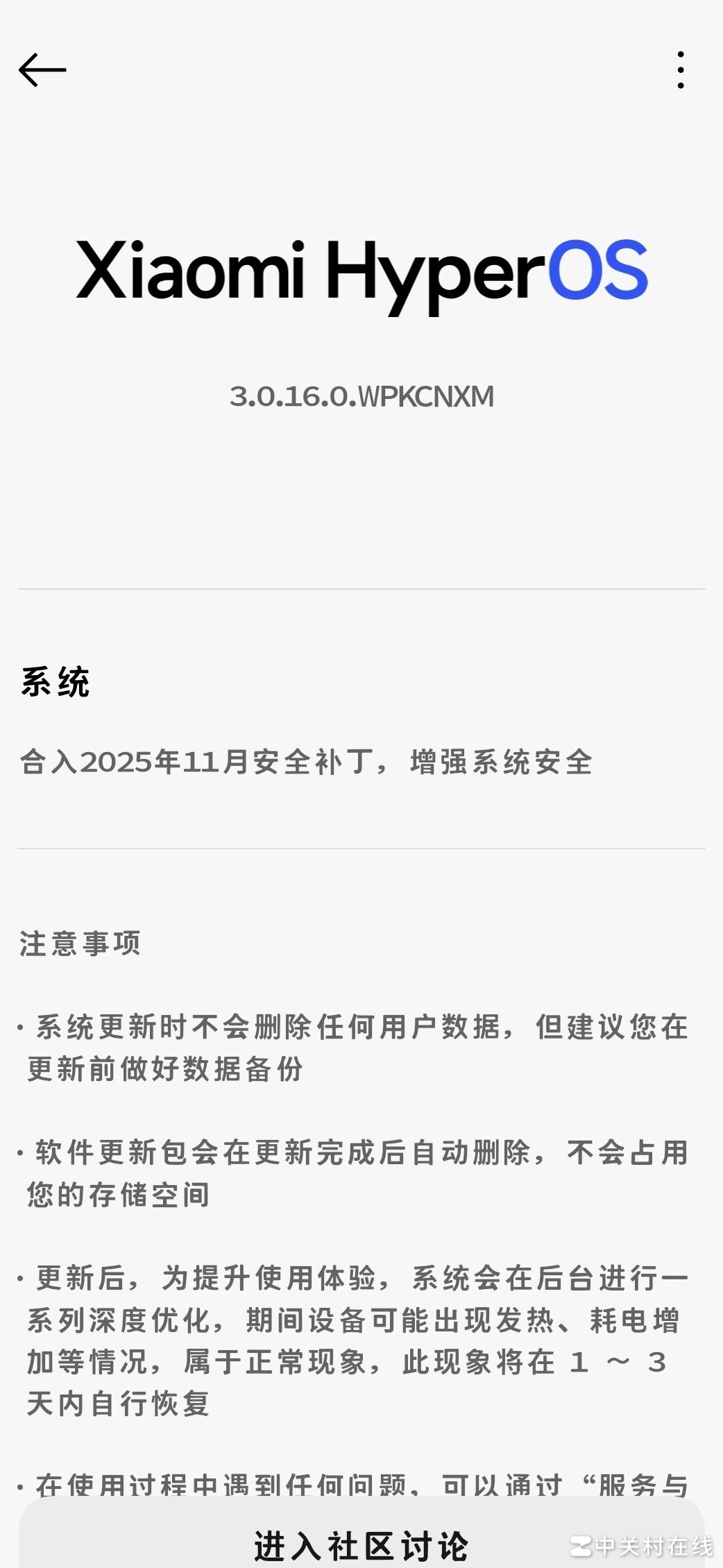Viewport: 723px width, 1568px height.
Task: Open the three-dot overflow menu
Action: (x=681, y=70)
